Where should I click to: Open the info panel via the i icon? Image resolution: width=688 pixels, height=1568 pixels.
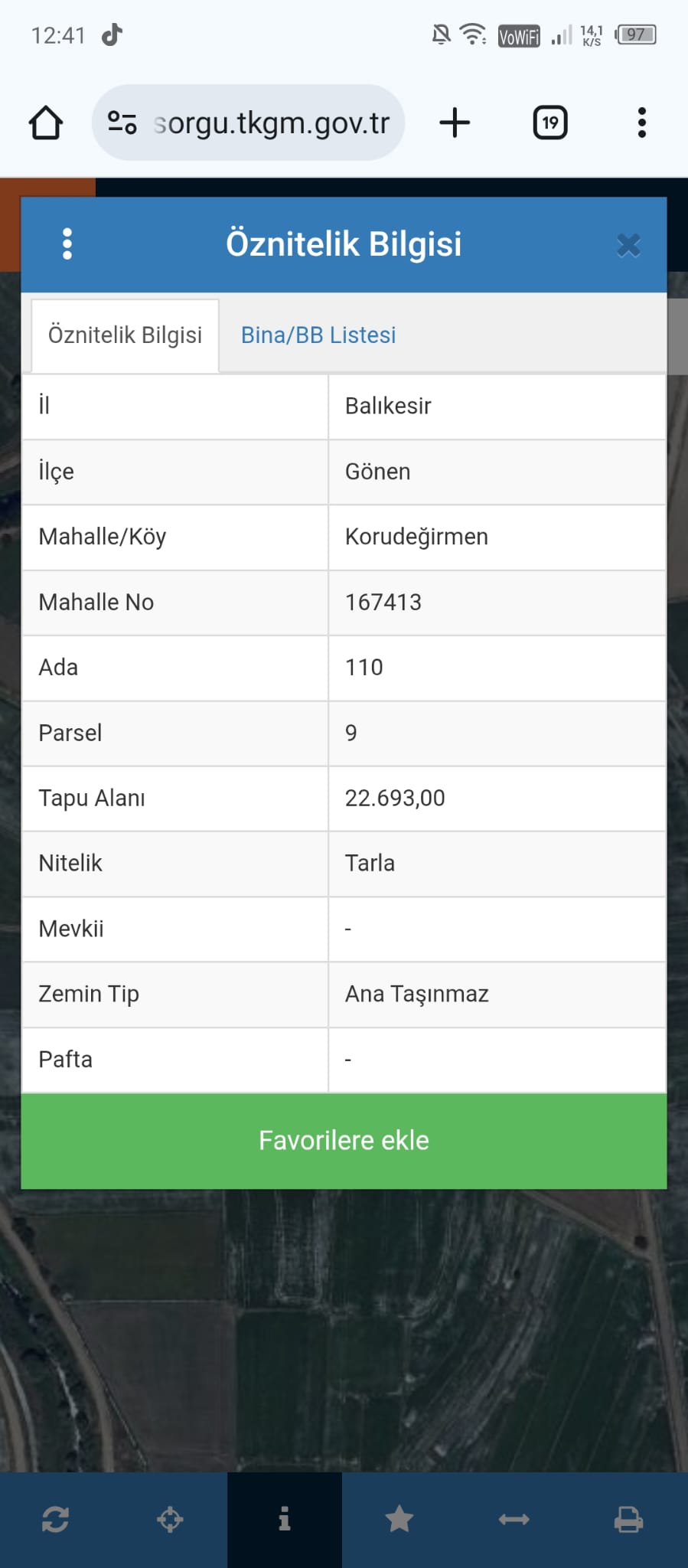285,1520
